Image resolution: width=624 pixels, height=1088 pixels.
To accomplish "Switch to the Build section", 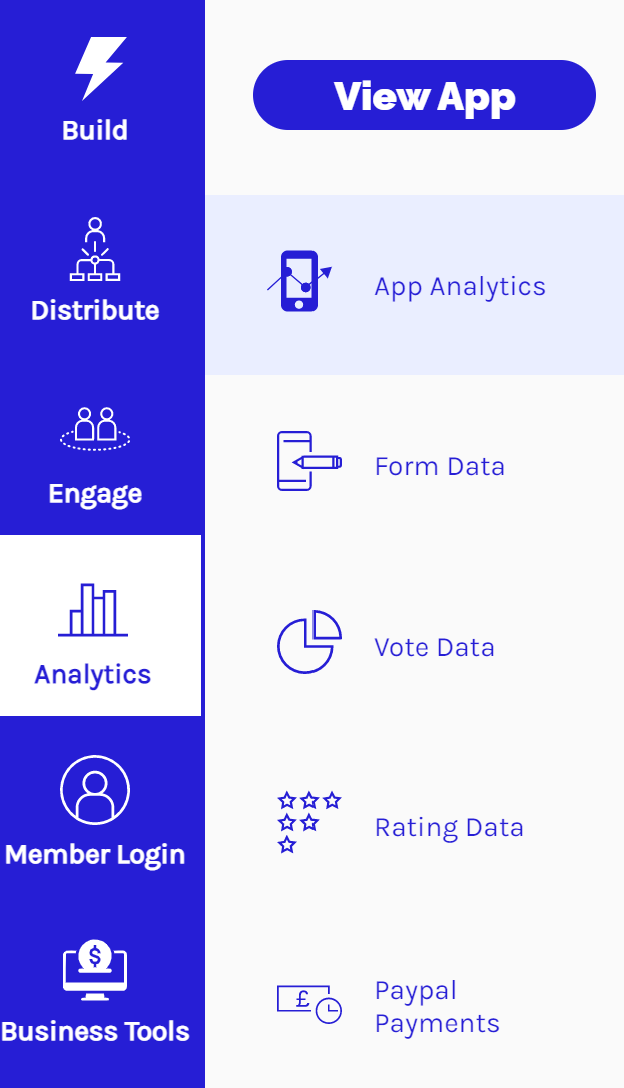I will [97, 91].
